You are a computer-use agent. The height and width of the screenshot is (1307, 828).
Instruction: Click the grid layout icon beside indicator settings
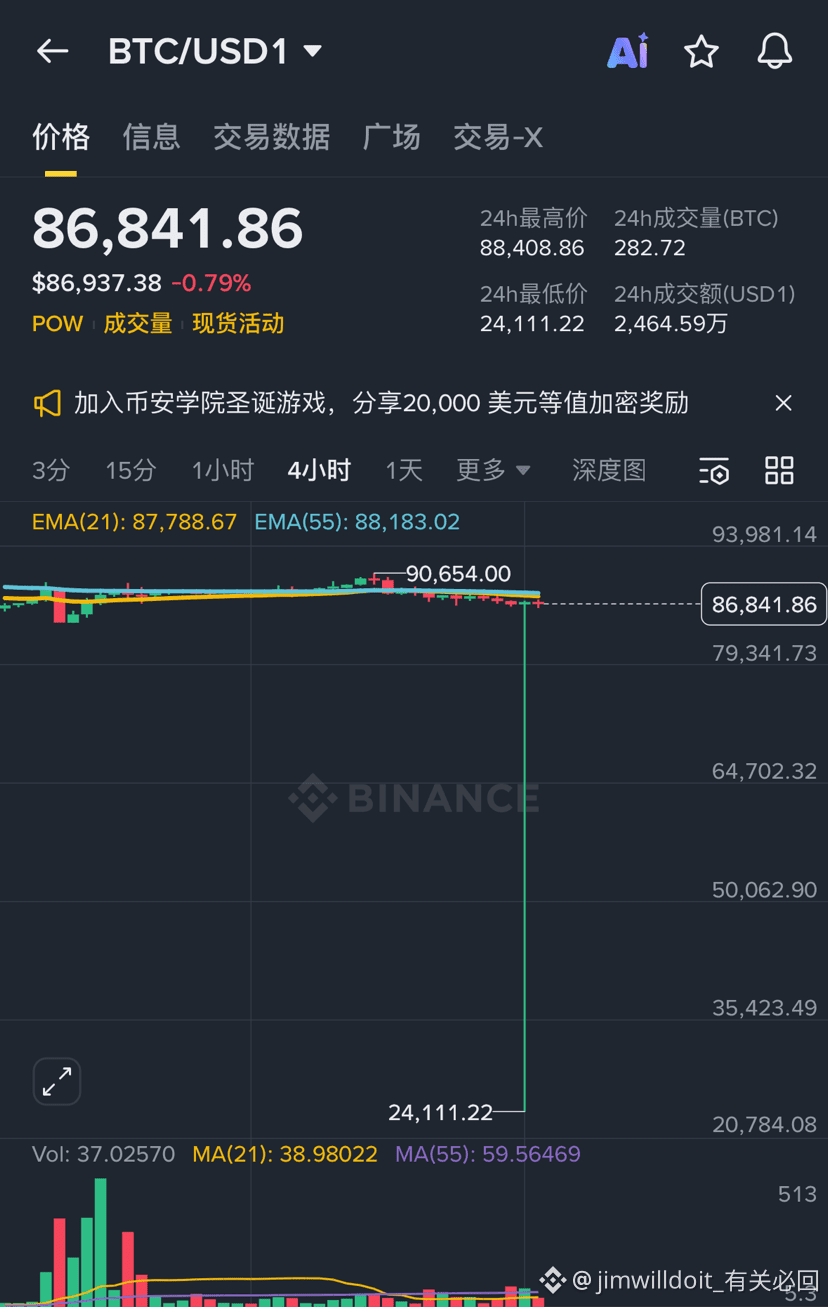tap(779, 470)
